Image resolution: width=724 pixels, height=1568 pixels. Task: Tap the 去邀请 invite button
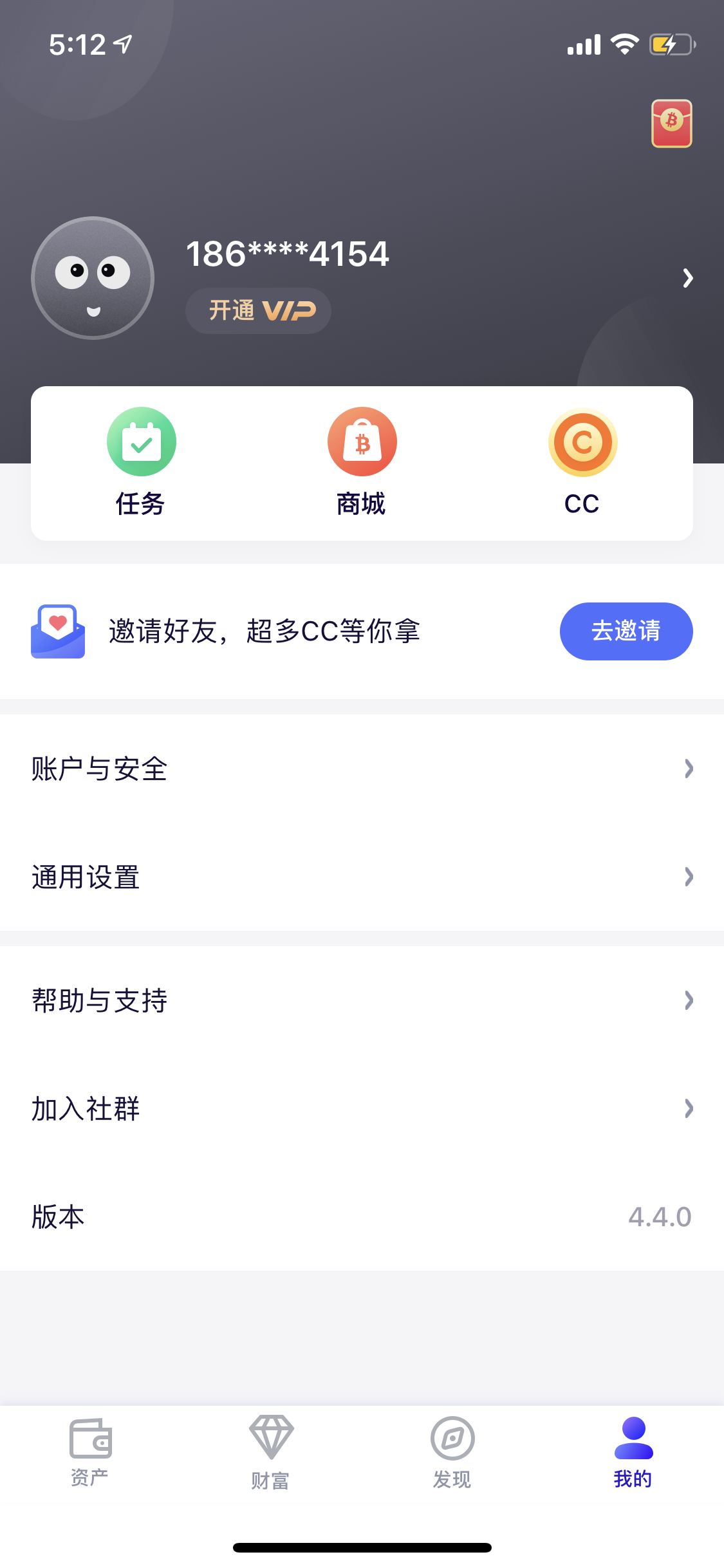pos(626,631)
